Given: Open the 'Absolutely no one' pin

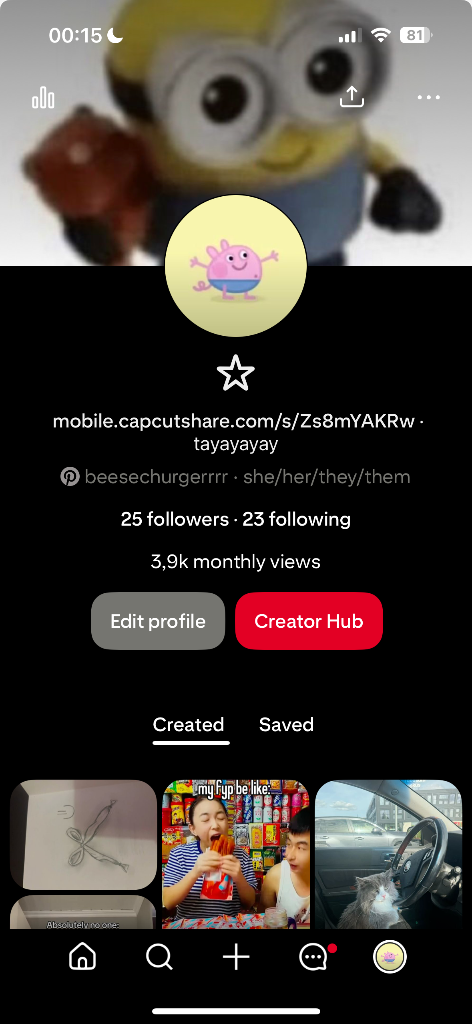Looking at the screenshot, I should click(x=84, y=912).
